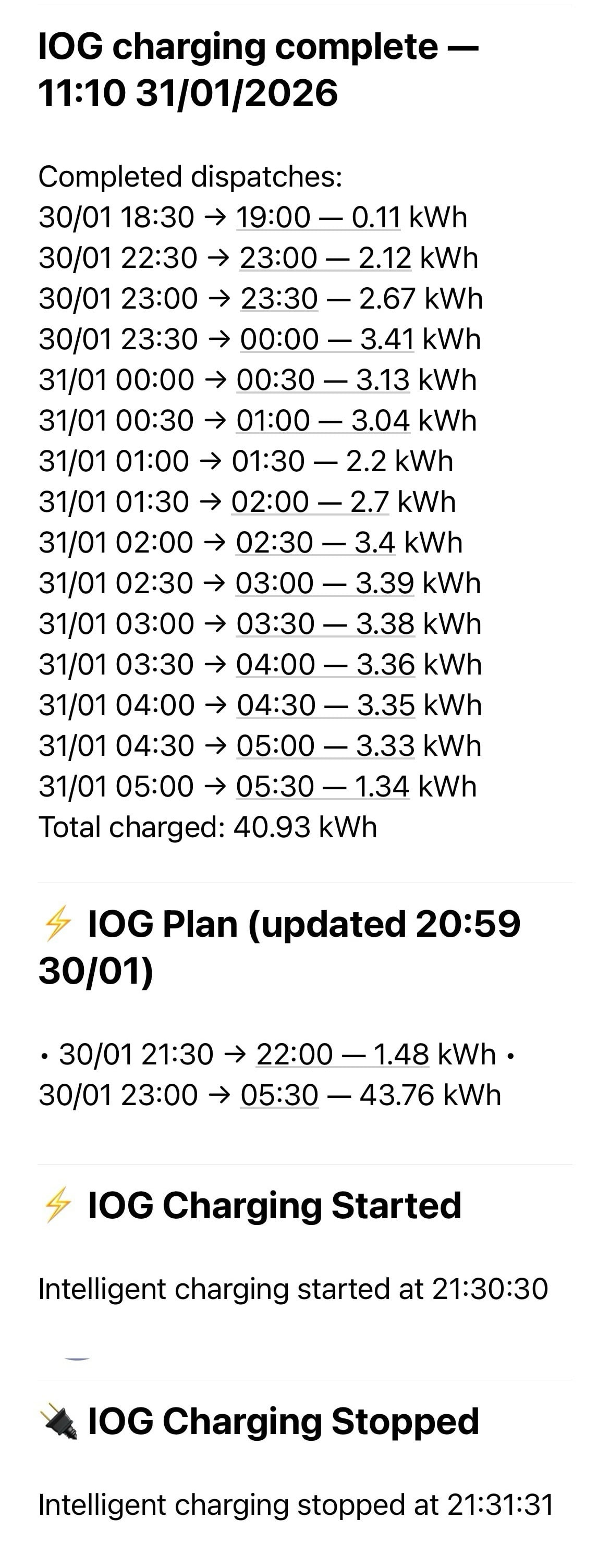Select the underlined "00:00 — 3.41" link
Image resolution: width=610 pixels, height=1568 pixels.
[327, 340]
